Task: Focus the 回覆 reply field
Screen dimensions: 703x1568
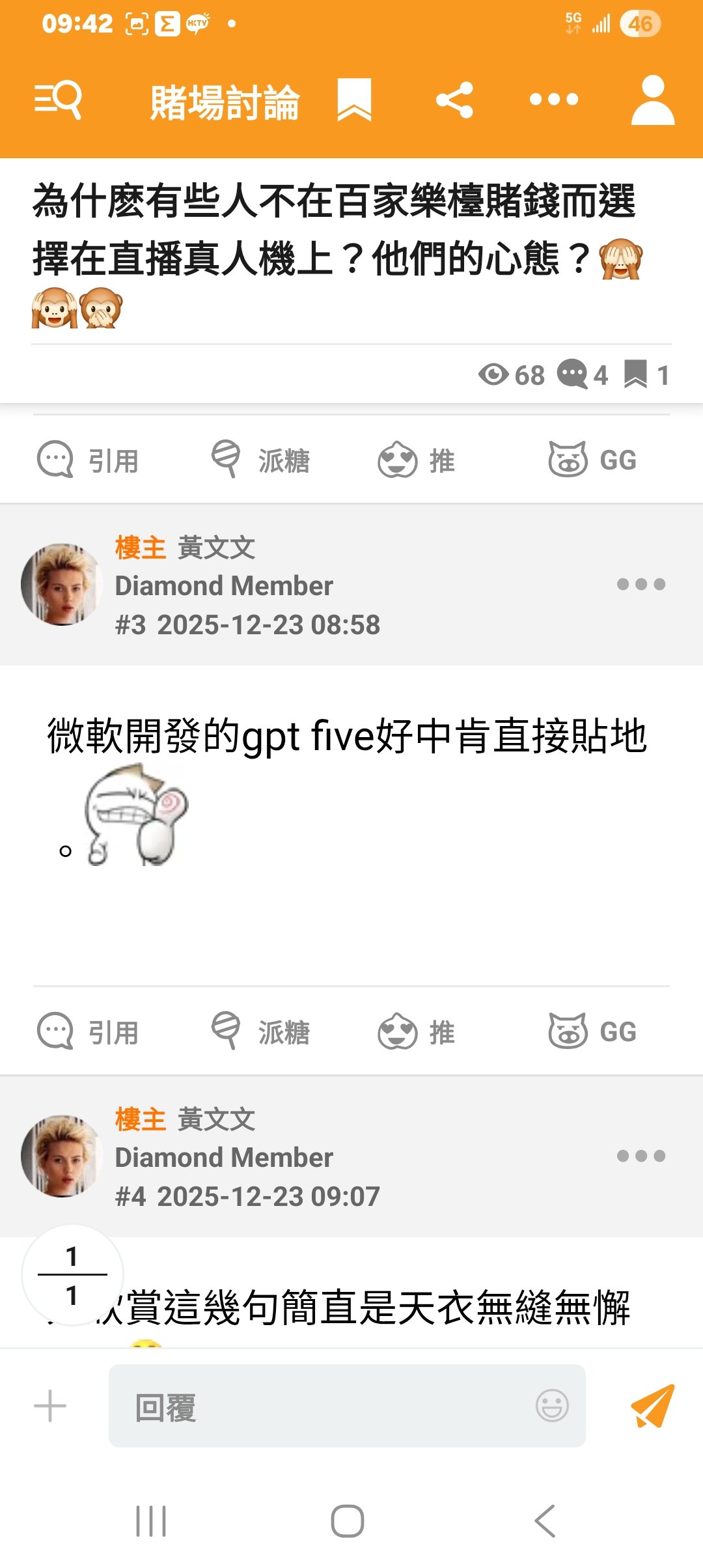Action: [325, 1406]
